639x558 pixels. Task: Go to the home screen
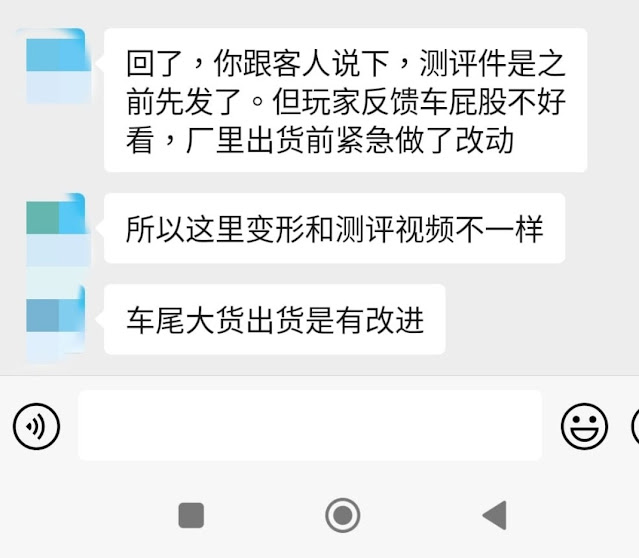click(343, 515)
